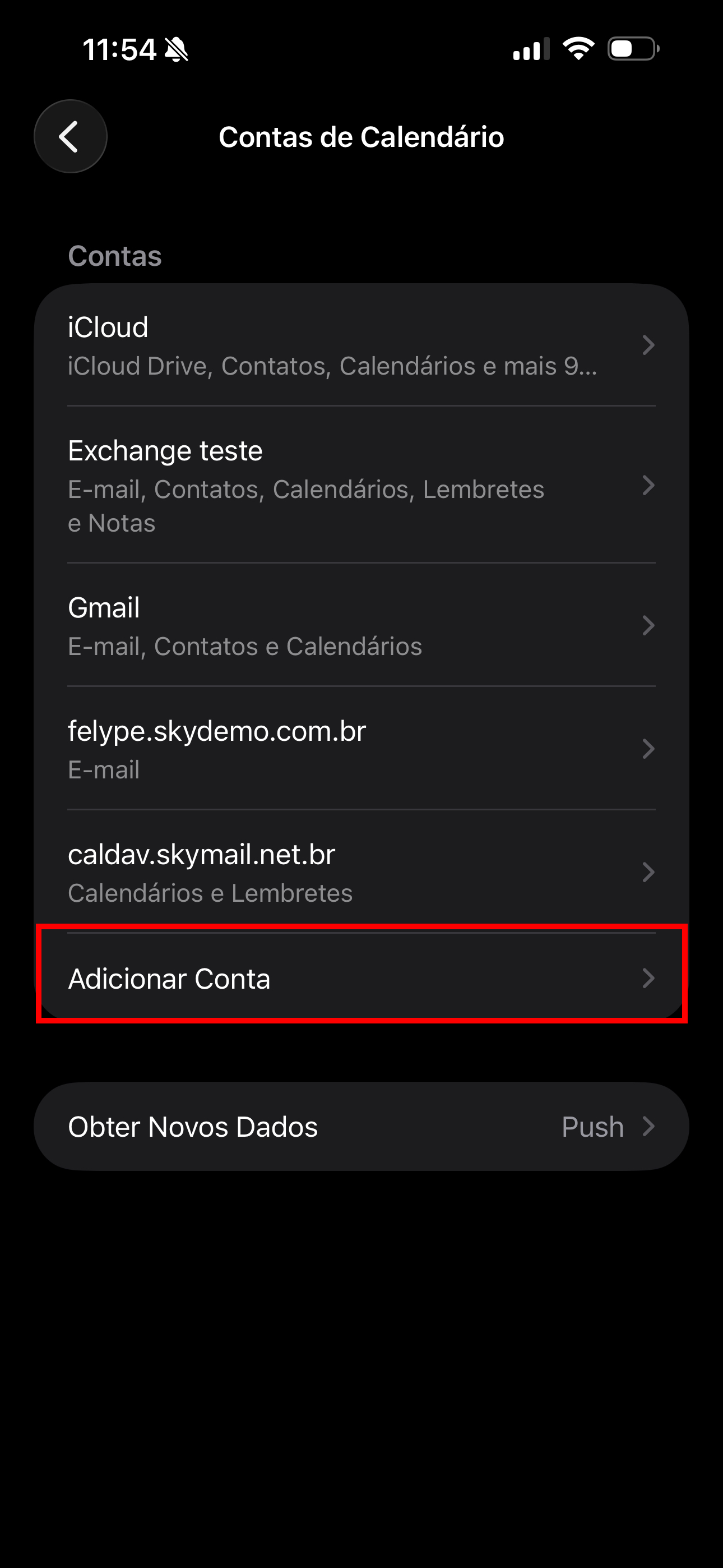Open the iCloud account settings
Screen dimensions: 723x1568
click(x=360, y=345)
